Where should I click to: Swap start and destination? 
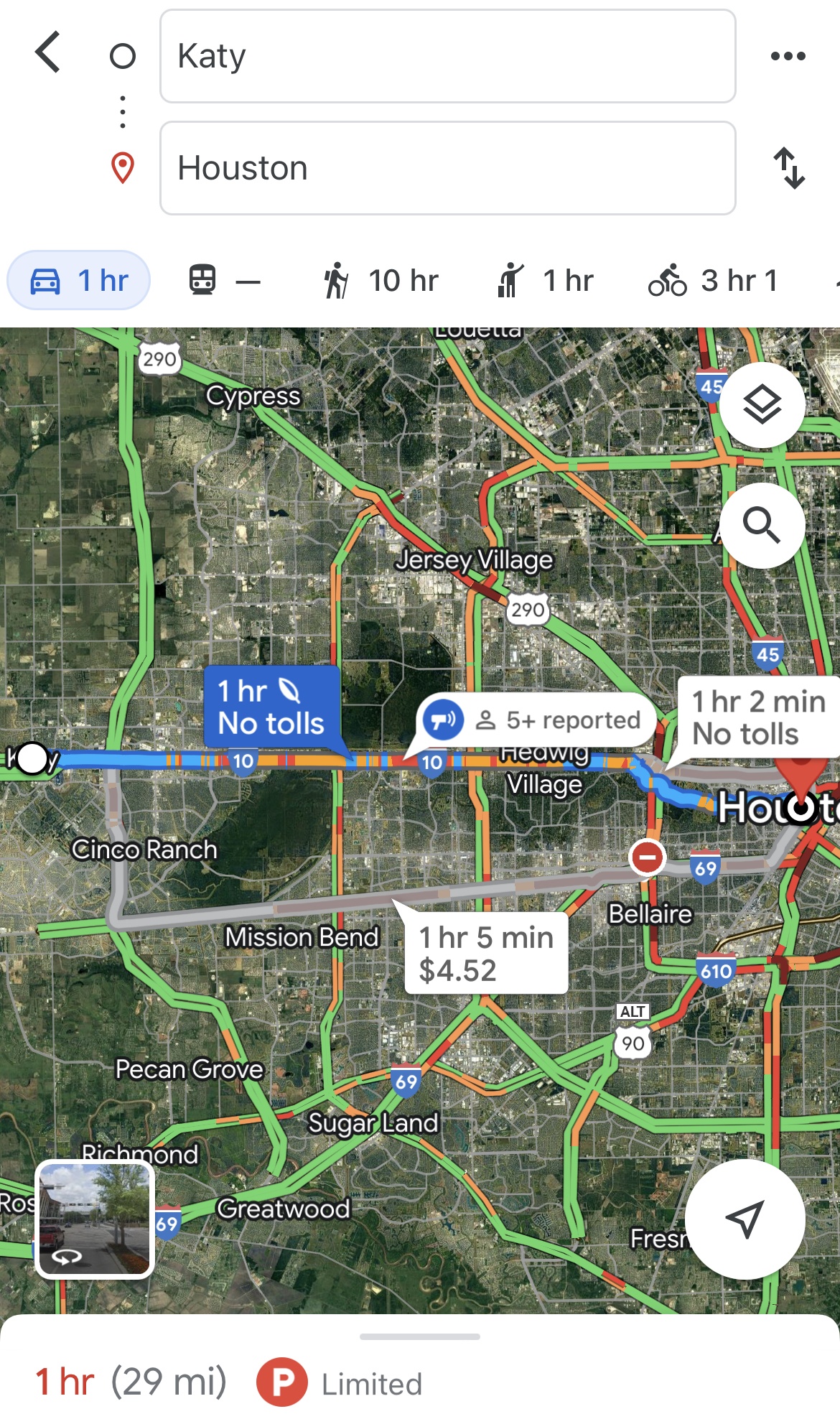tap(789, 168)
